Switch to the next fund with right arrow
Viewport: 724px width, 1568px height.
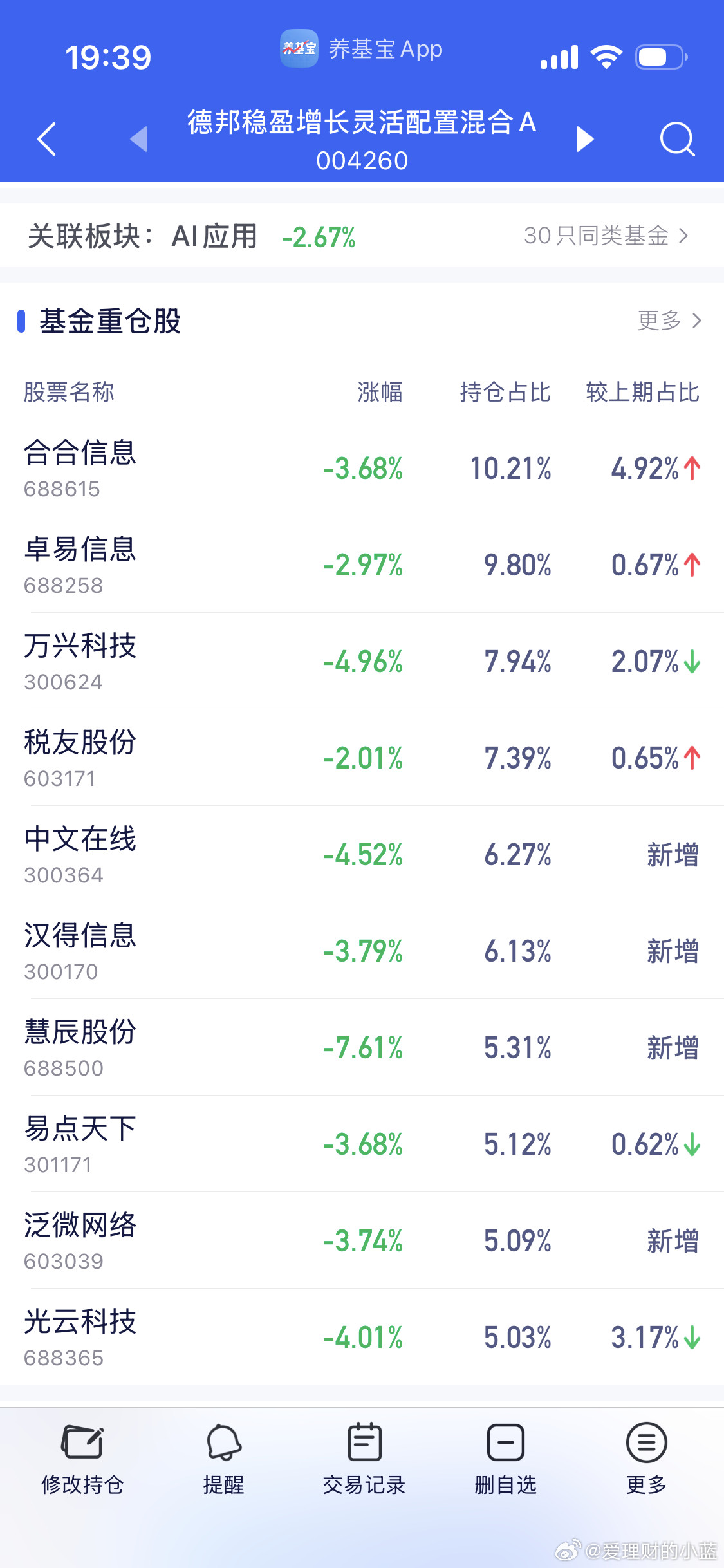click(x=586, y=139)
